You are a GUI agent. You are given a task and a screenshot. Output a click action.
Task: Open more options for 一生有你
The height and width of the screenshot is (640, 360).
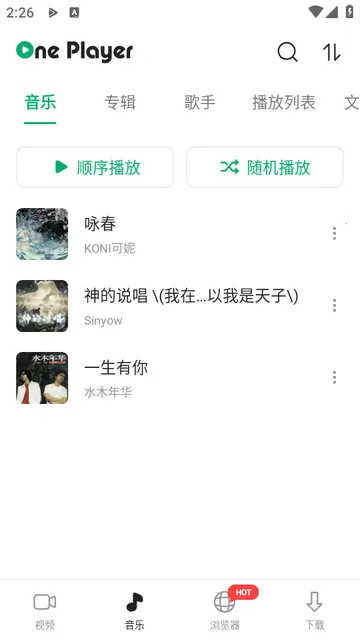click(334, 377)
